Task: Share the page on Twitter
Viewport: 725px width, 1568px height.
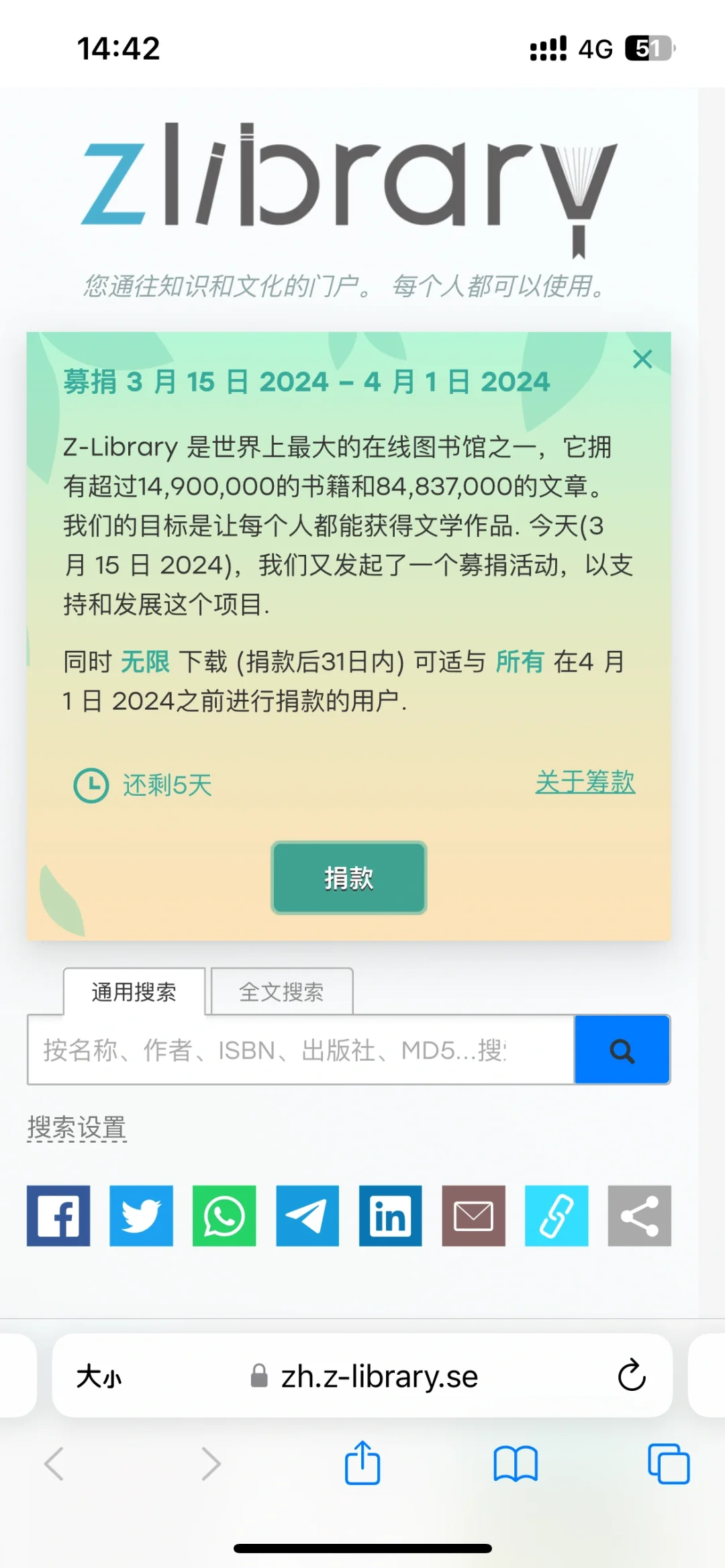Action: [141, 1216]
